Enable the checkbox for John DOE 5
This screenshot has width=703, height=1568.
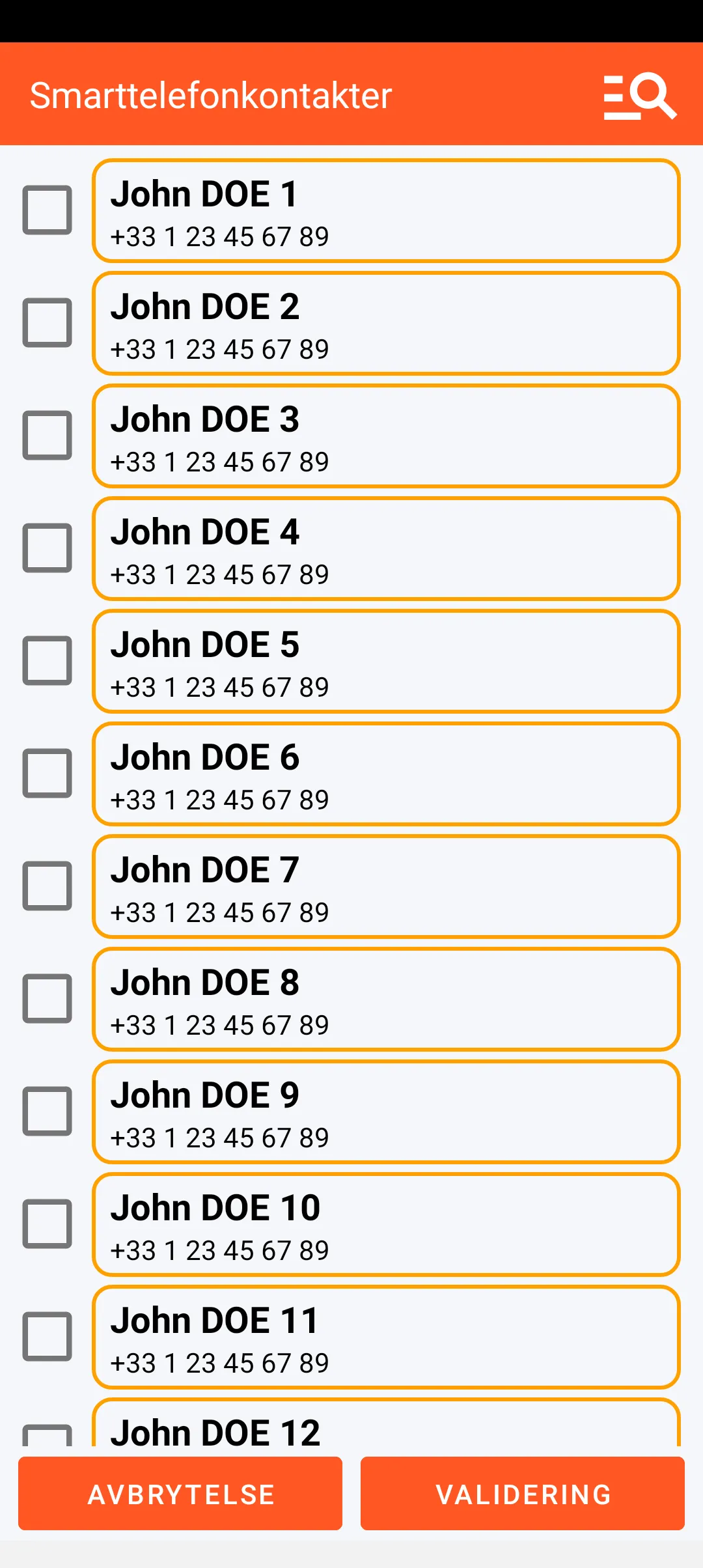pyautogui.click(x=48, y=660)
